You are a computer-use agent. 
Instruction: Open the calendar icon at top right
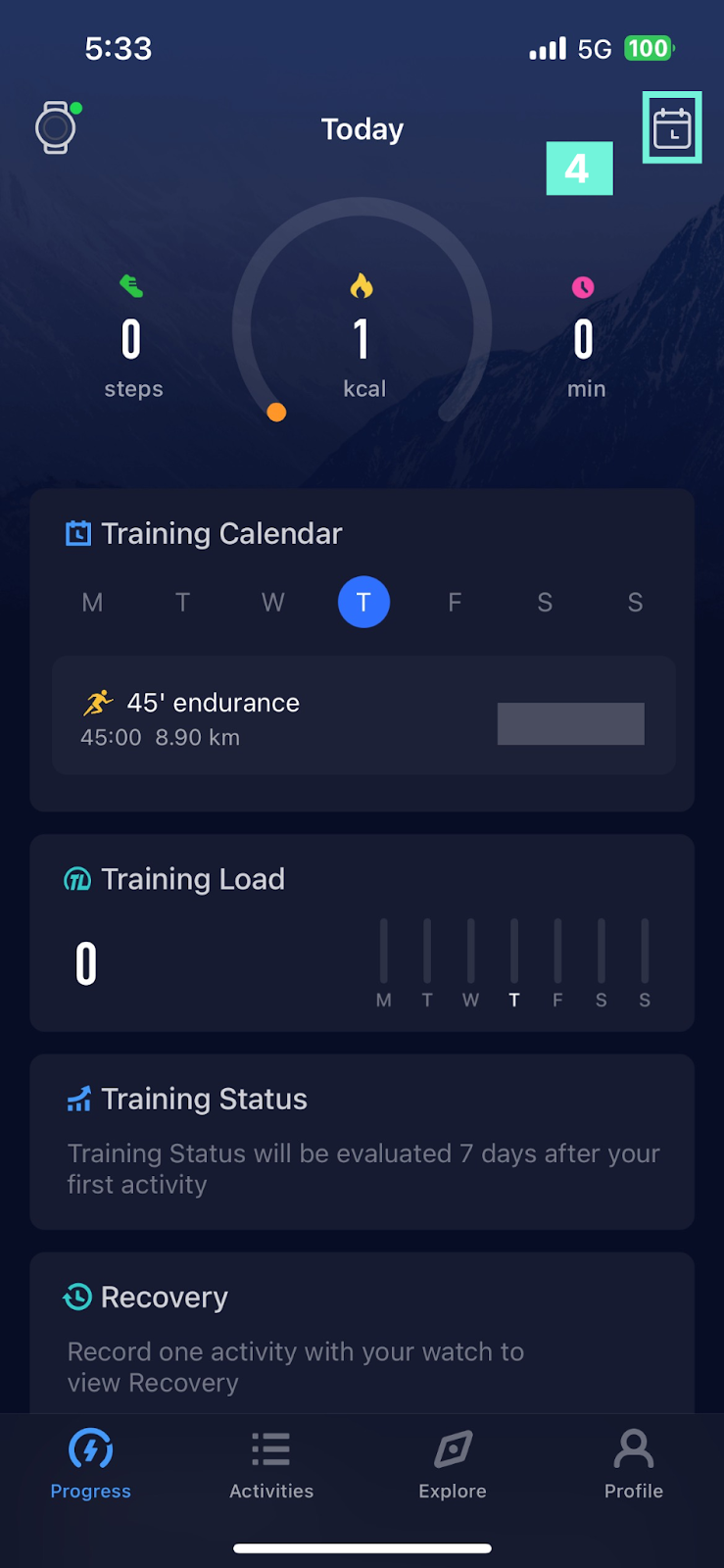[x=672, y=128]
